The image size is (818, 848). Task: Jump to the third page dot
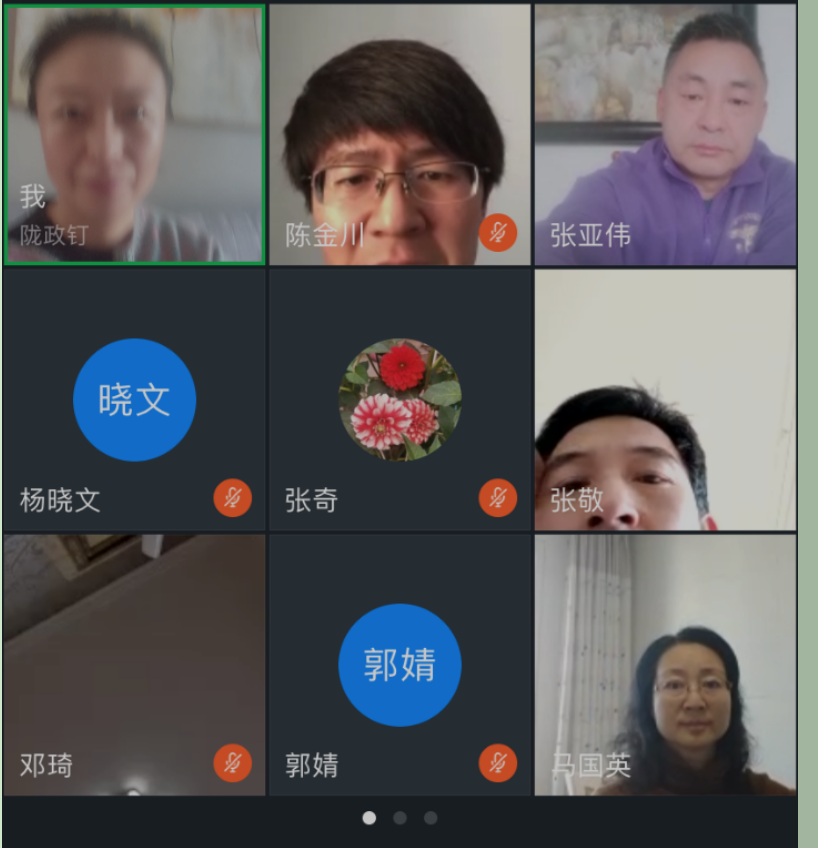pos(431,818)
